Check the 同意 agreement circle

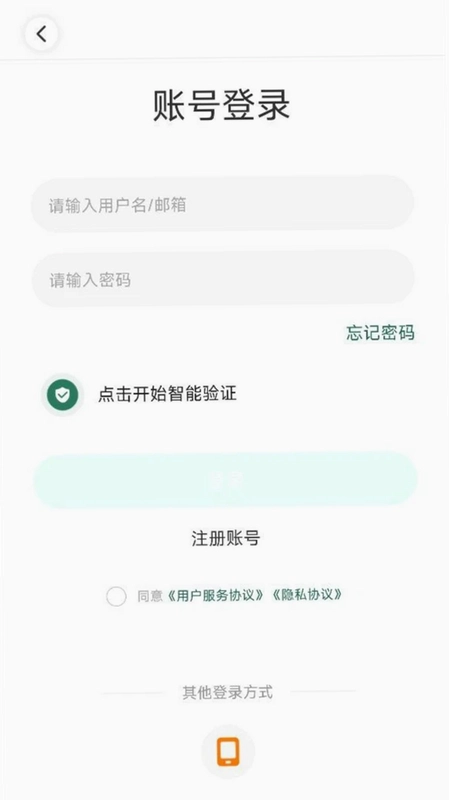[x=116, y=595]
